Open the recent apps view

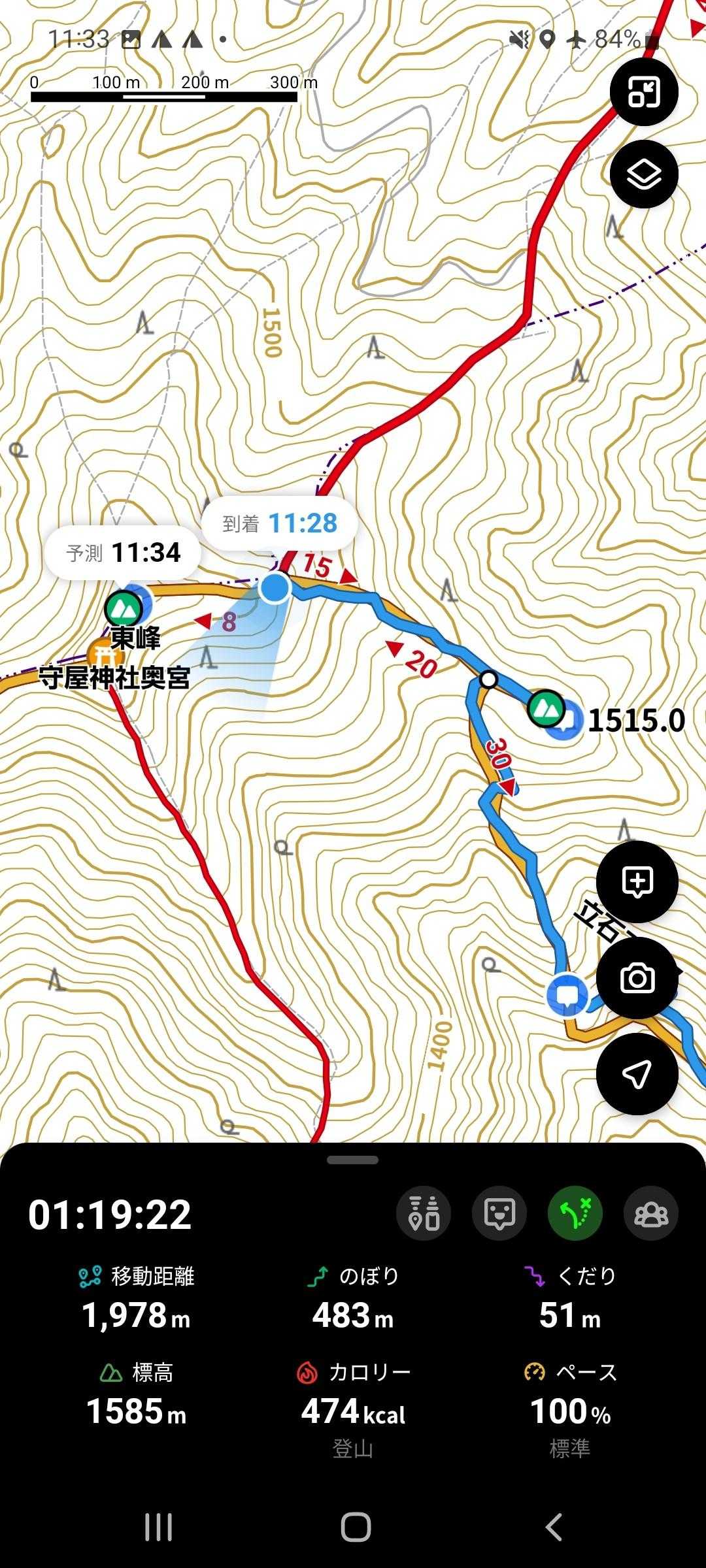pos(158,1527)
